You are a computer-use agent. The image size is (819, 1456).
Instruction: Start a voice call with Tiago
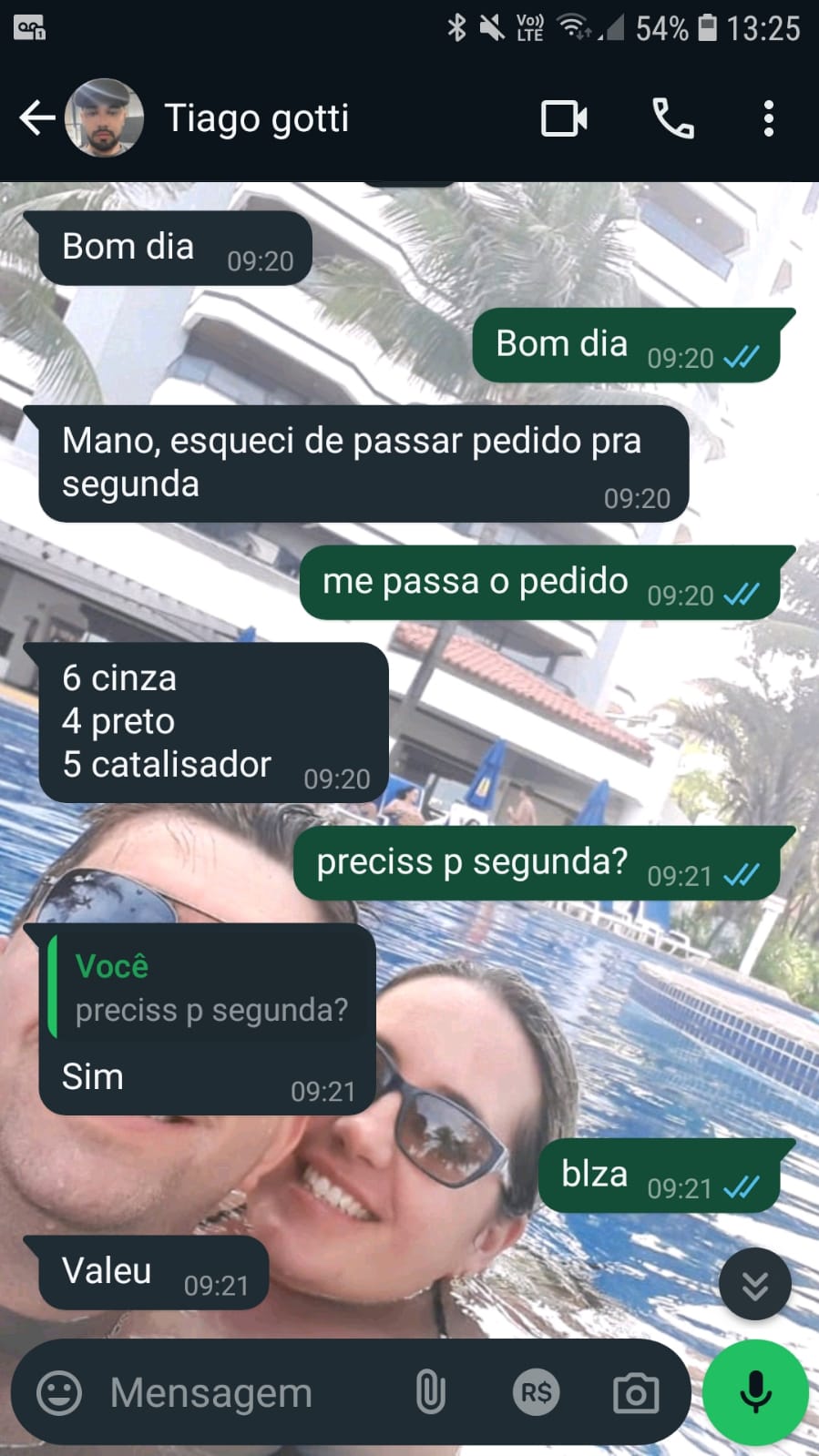click(673, 118)
